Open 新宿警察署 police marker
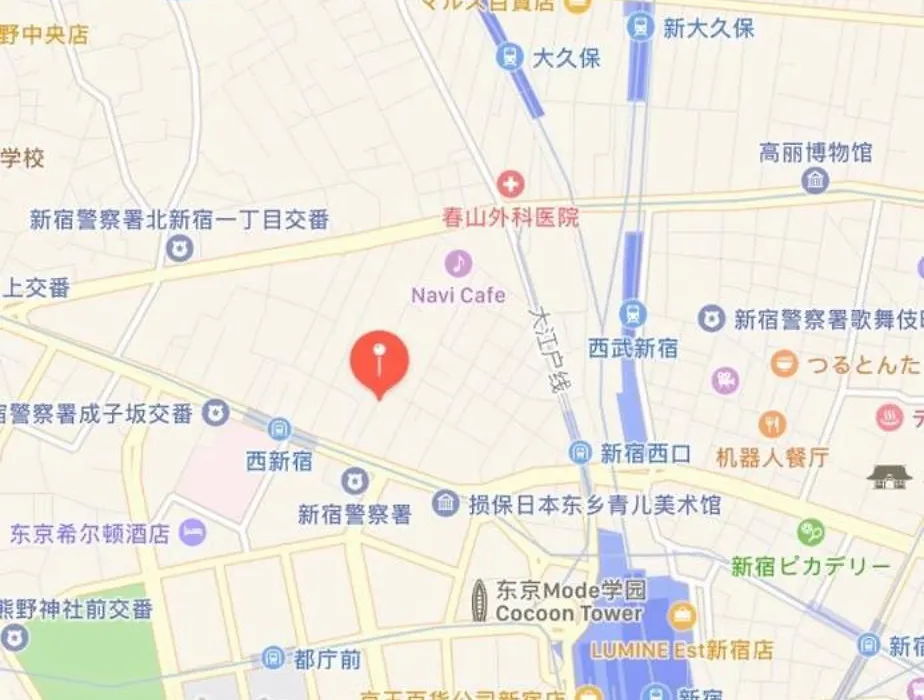The image size is (924, 700). pyautogui.click(x=353, y=481)
